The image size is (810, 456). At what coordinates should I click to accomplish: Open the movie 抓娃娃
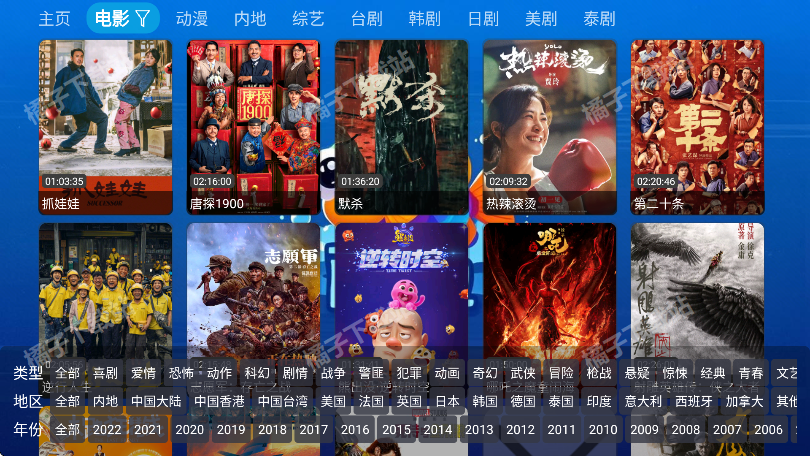coord(105,127)
